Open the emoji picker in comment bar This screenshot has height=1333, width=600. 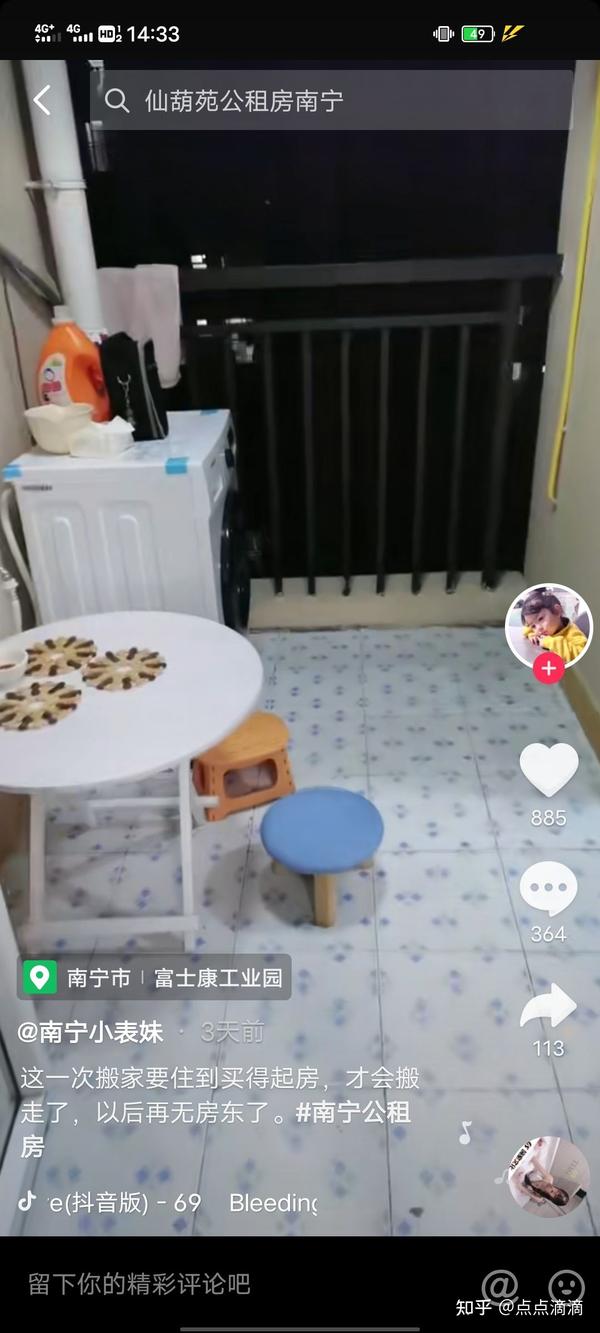coord(566,1285)
